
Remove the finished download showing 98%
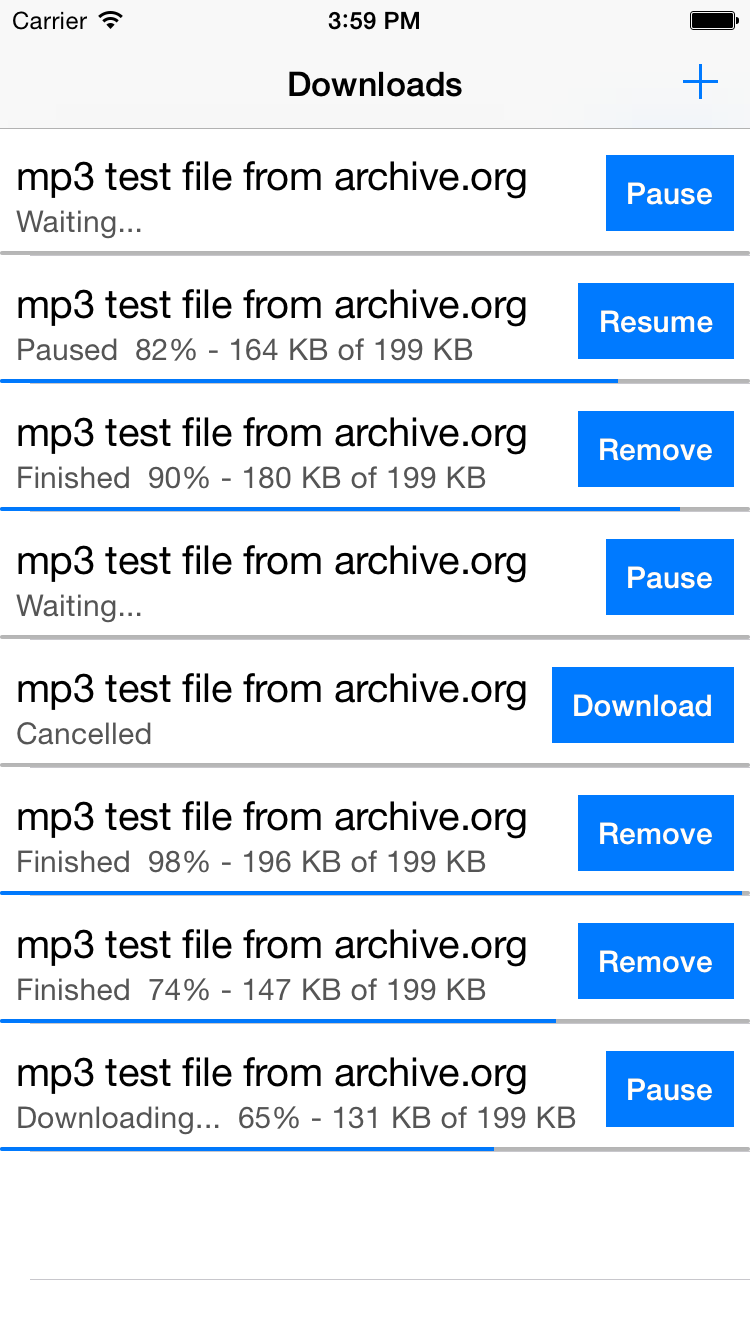point(655,834)
